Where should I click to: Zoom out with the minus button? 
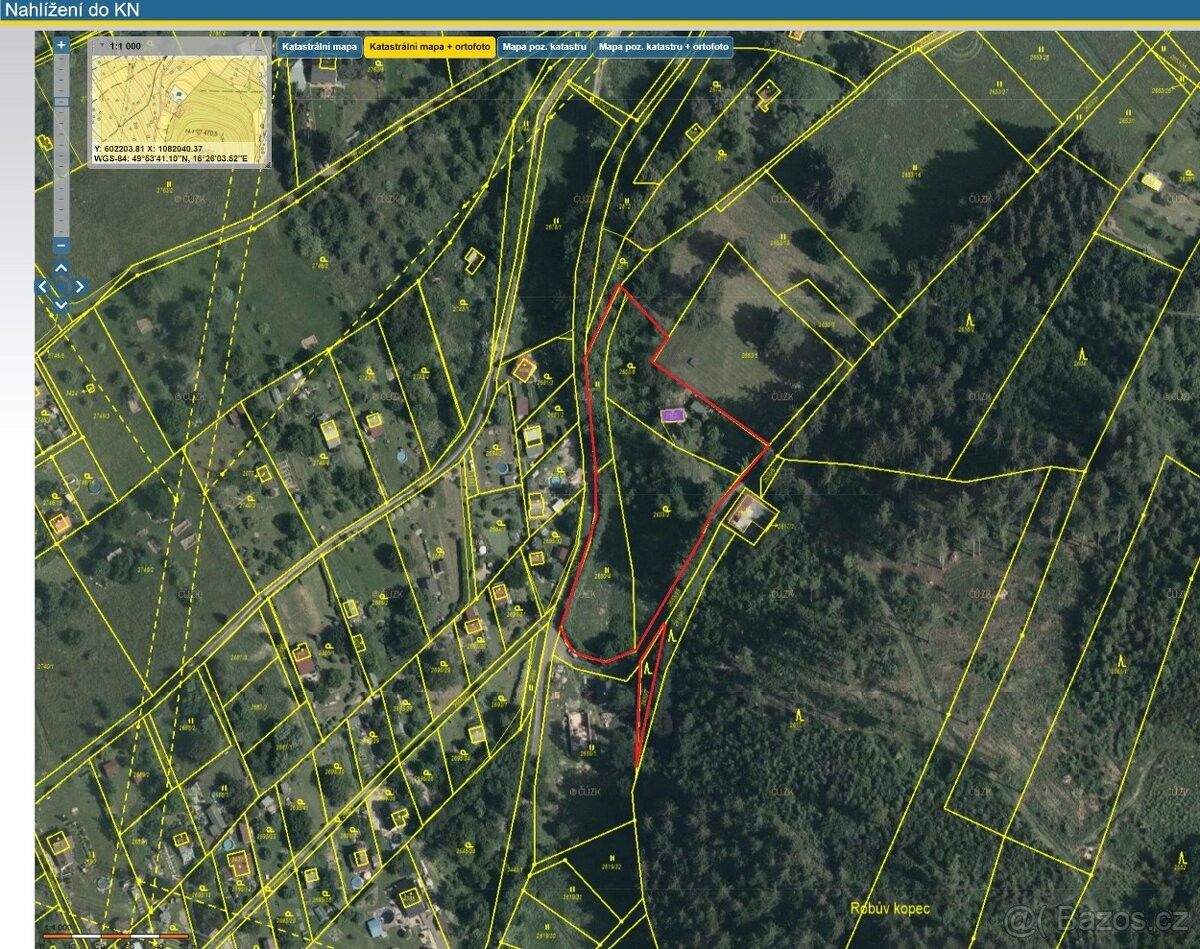point(61,245)
